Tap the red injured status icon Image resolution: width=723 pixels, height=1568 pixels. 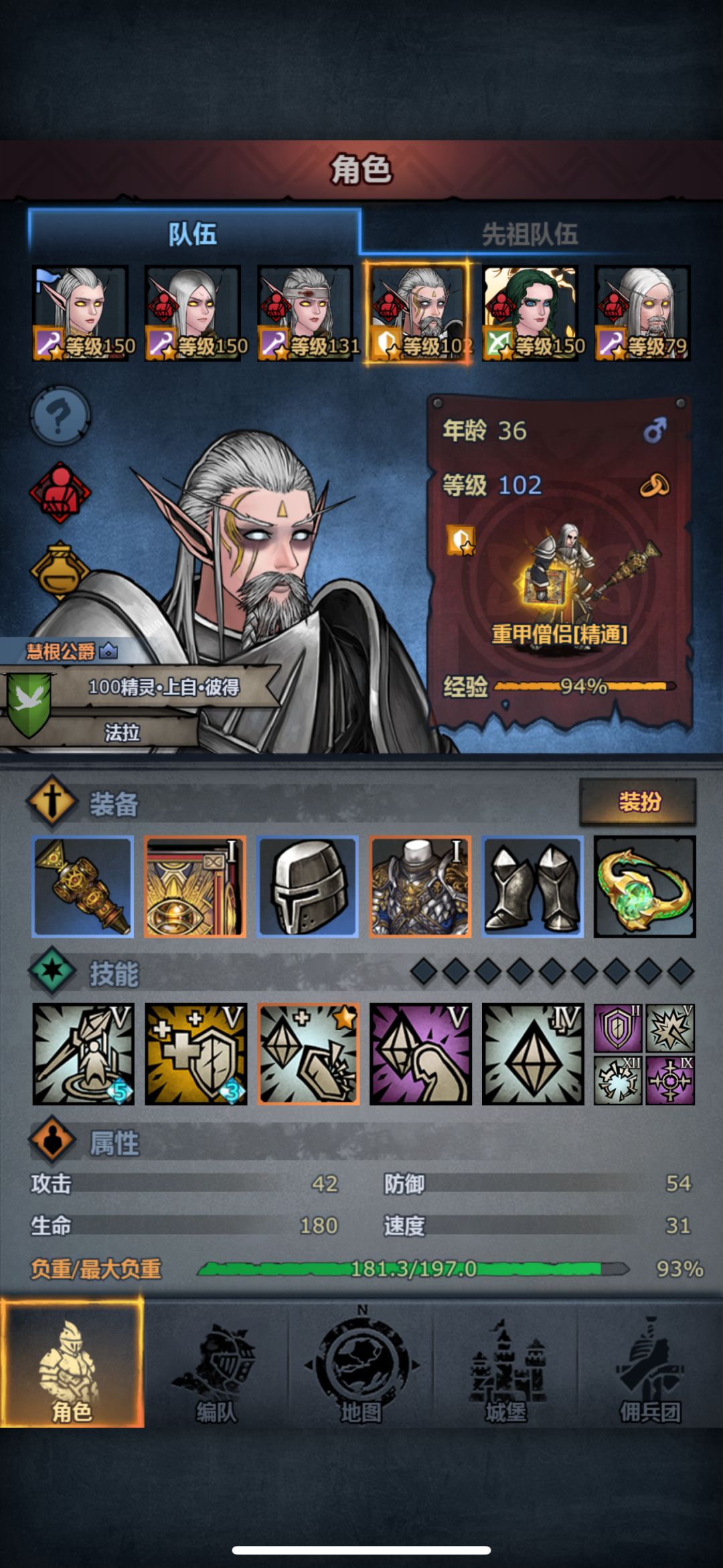[60, 494]
